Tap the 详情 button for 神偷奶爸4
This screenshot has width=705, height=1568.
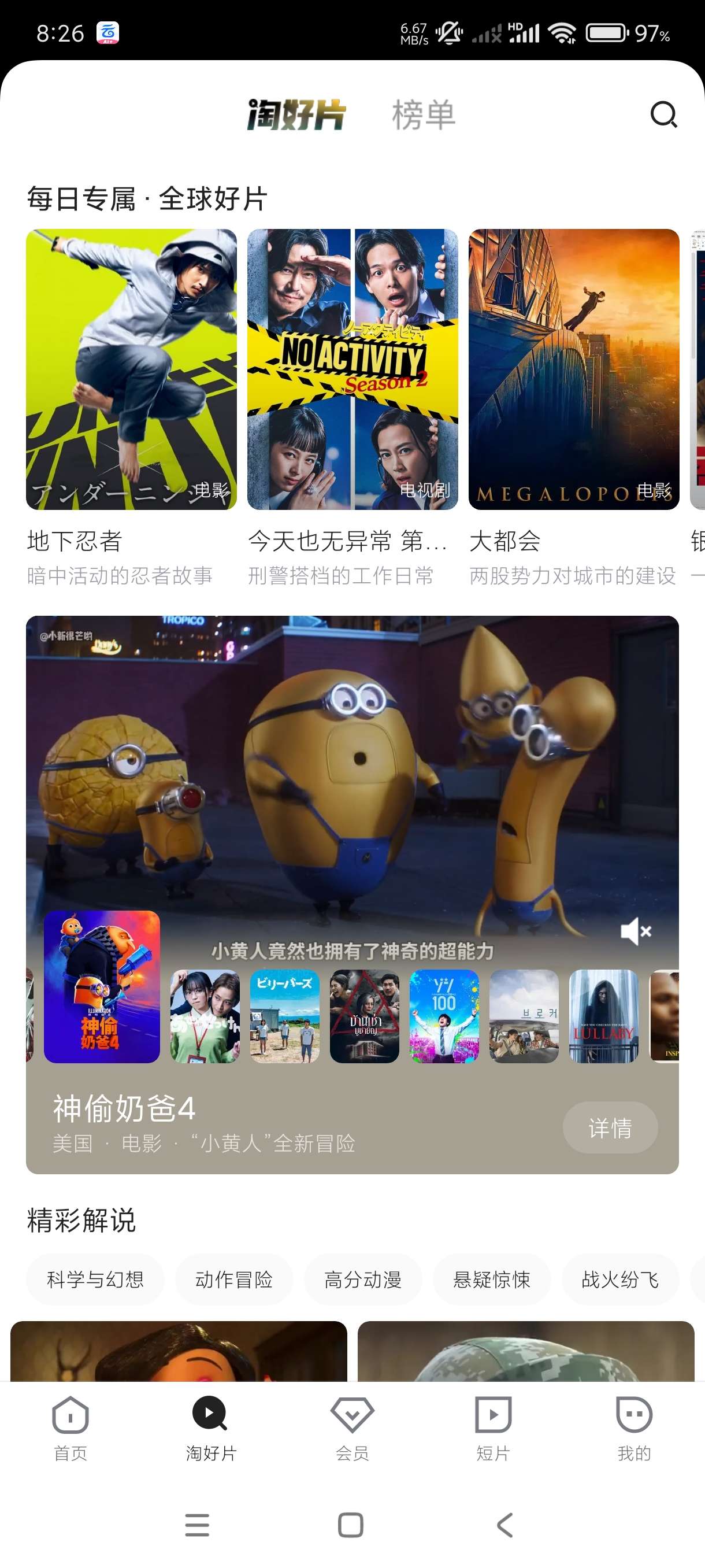610,1127
